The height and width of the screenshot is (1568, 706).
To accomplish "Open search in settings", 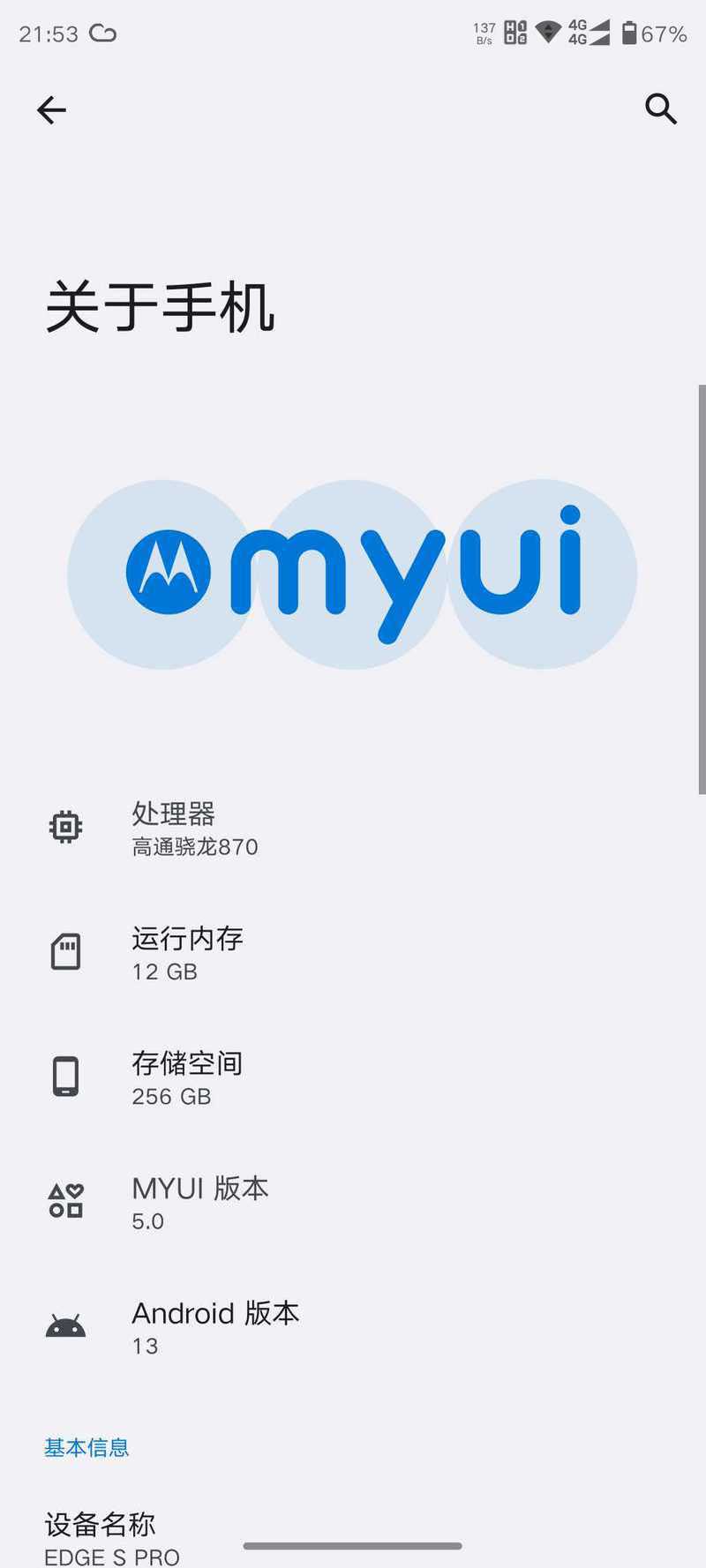I will 660,109.
